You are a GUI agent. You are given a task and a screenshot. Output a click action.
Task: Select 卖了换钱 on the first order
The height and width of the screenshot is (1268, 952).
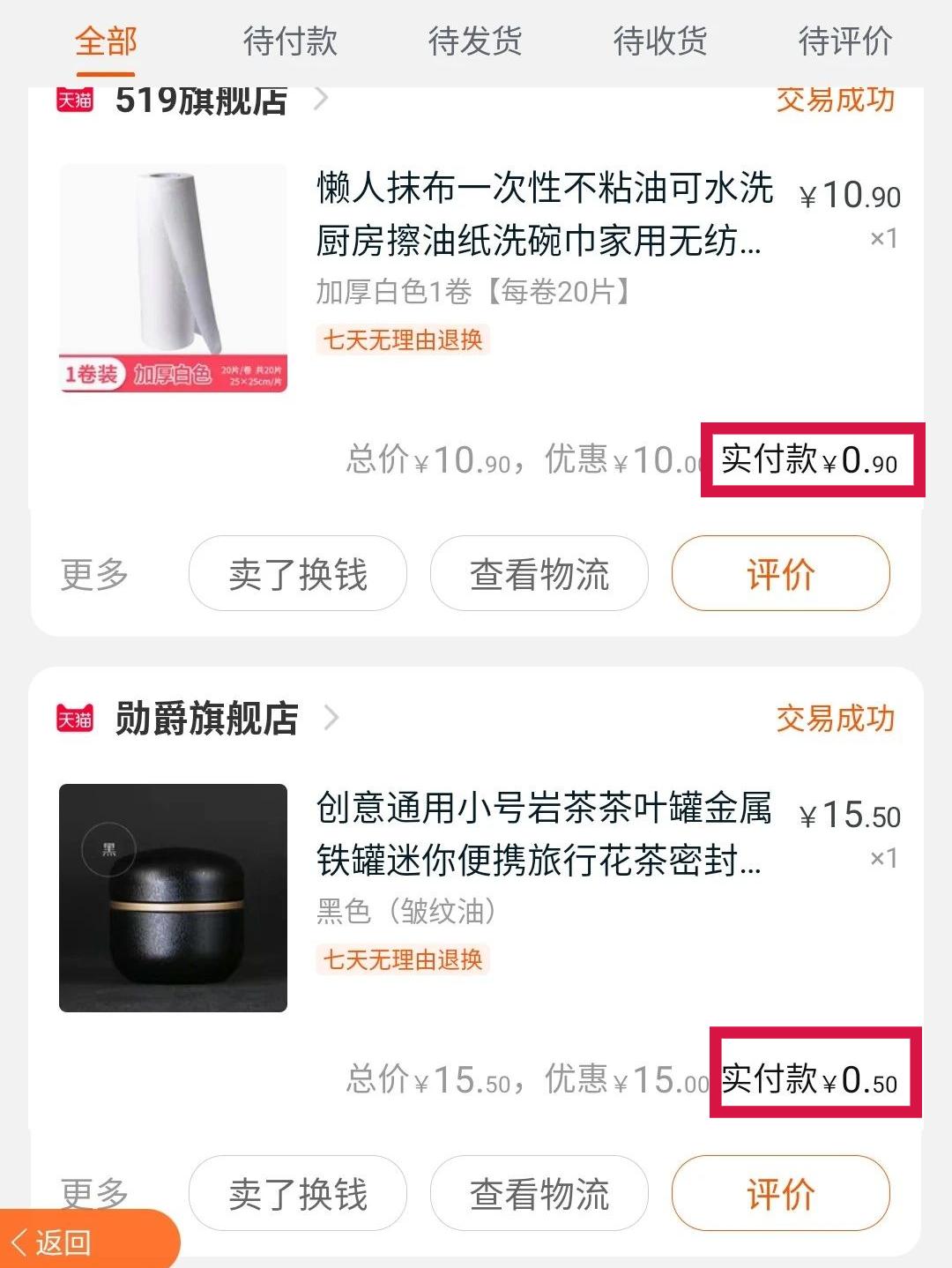[296, 573]
